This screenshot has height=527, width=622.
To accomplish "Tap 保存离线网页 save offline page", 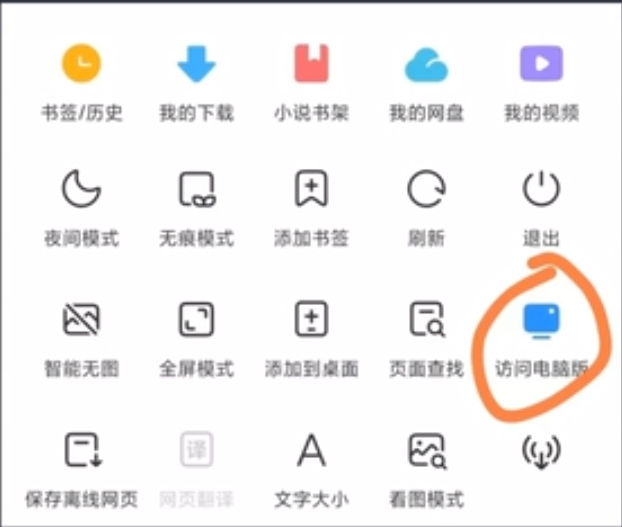I will (x=81, y=452).
